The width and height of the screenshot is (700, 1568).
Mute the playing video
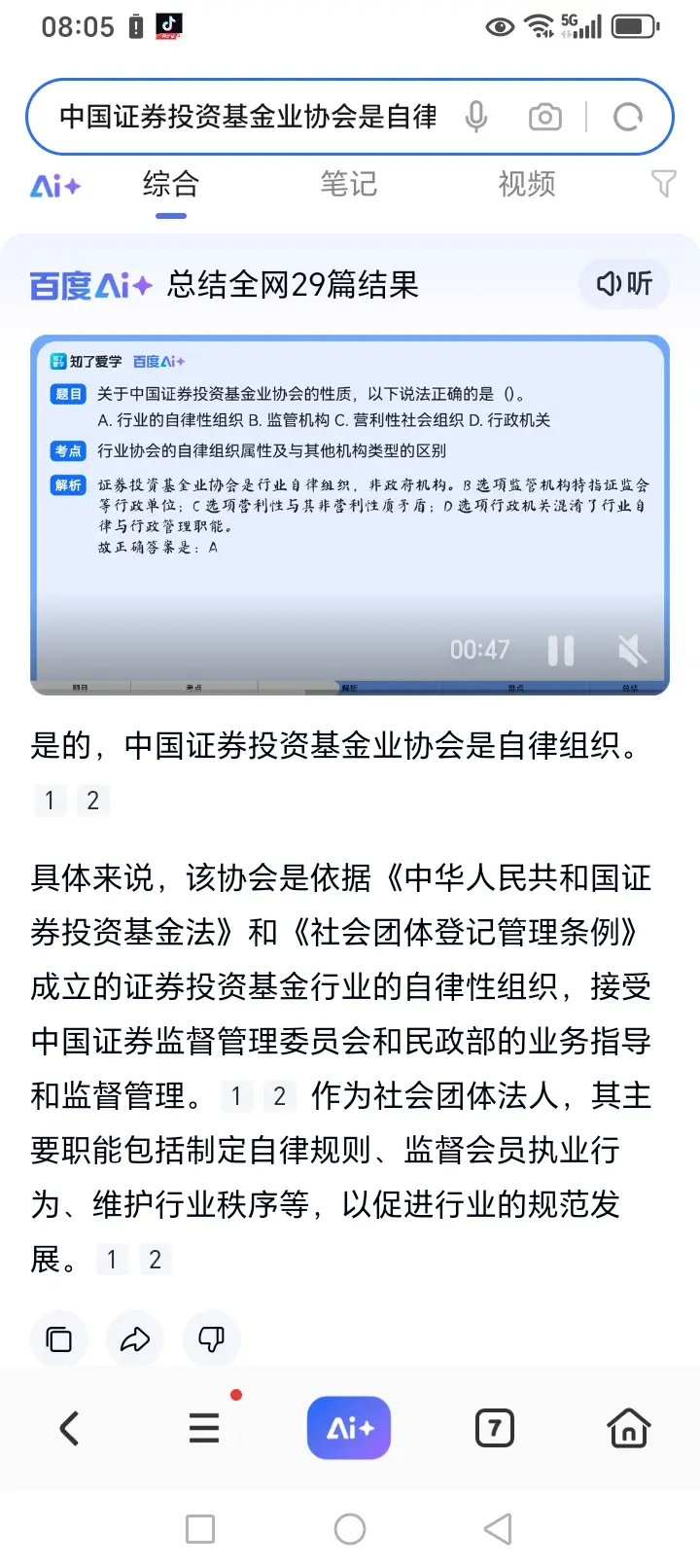[x=632, y=650]
